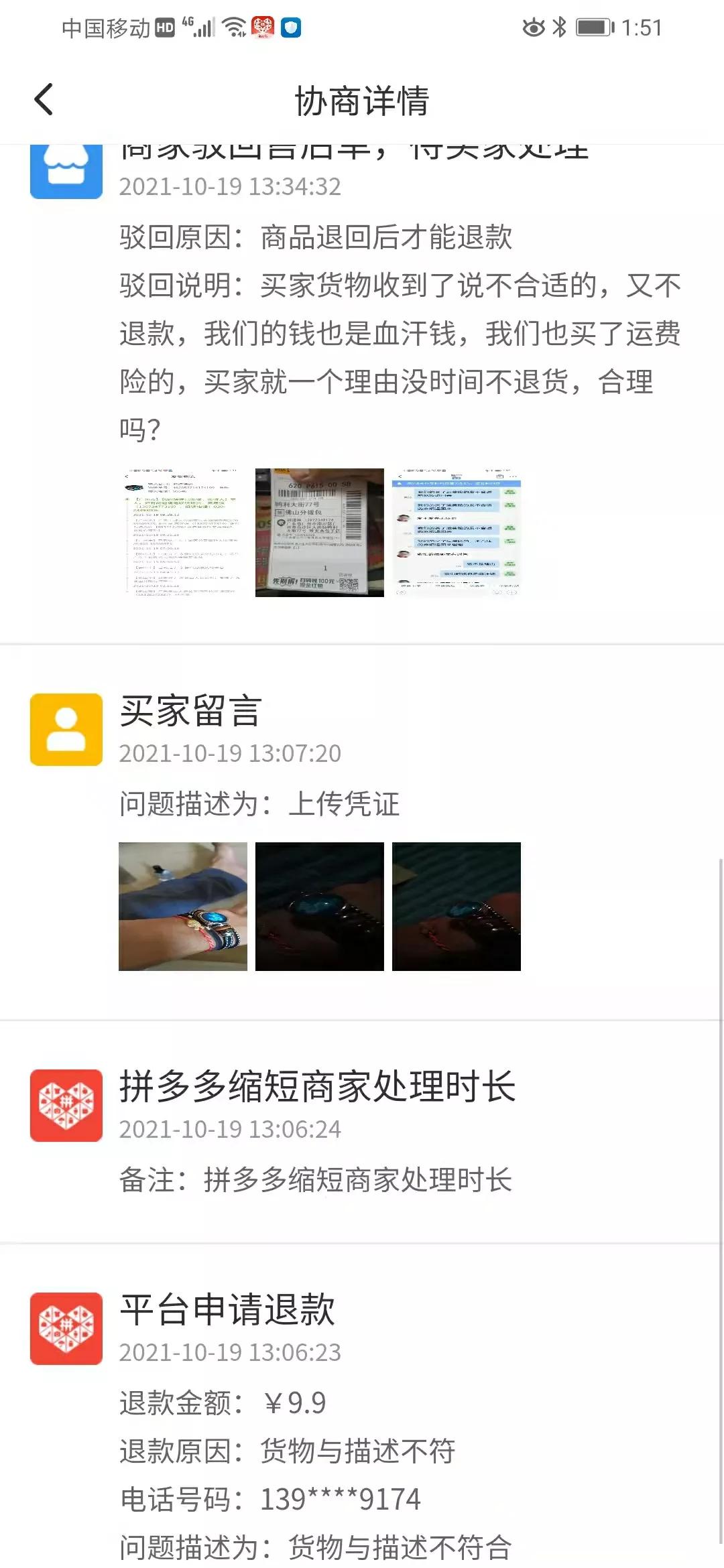Tap the Bluetooth icon in the status bar
Image resolution: width=724 pixels, height=1568 pixels.
[x=558, y=27]
